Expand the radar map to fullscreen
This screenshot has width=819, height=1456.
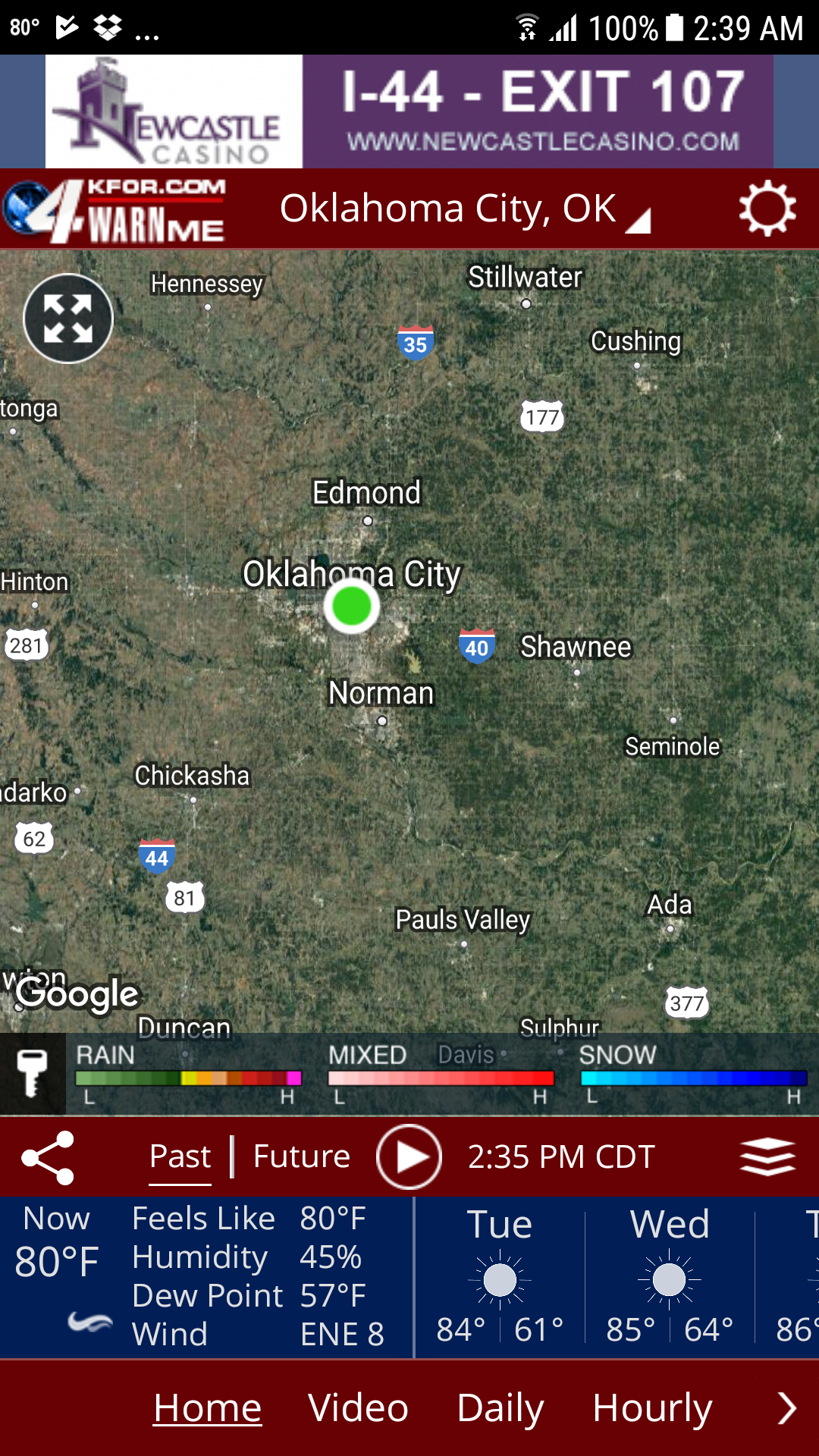(x=68, y=318)
